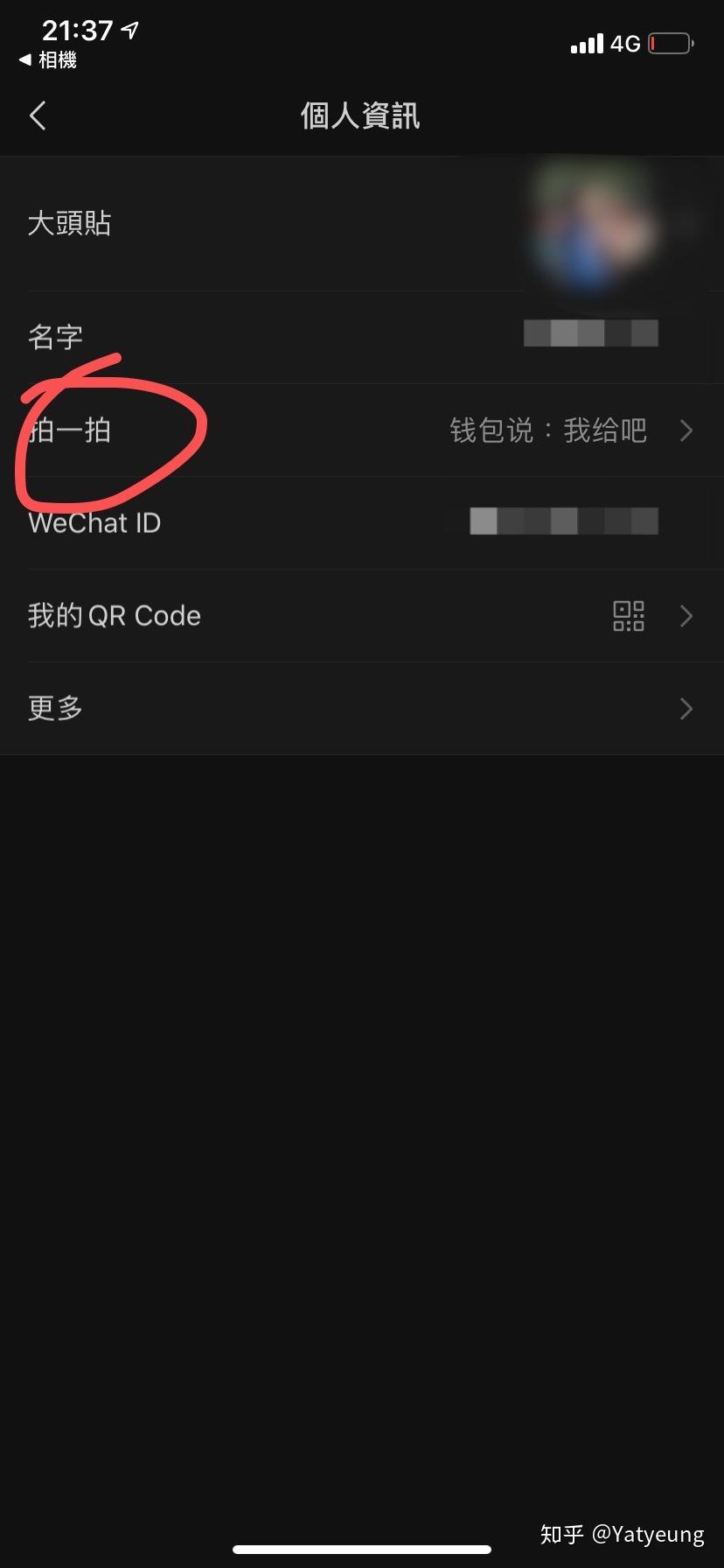Edit the 名字 name row

pyautogui.click(x=362, y=337)
